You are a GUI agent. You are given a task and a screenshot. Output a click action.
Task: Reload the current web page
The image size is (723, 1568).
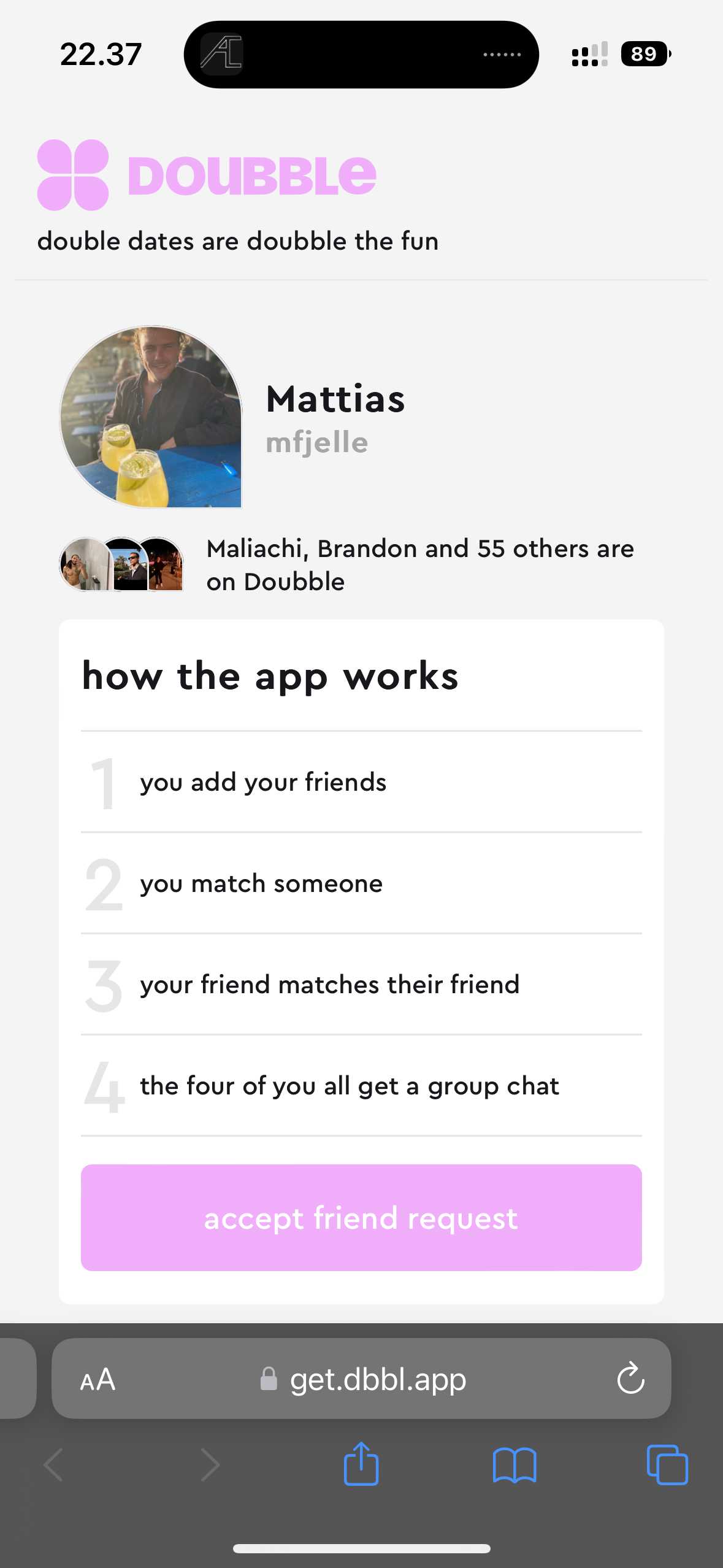point(630,1379)
